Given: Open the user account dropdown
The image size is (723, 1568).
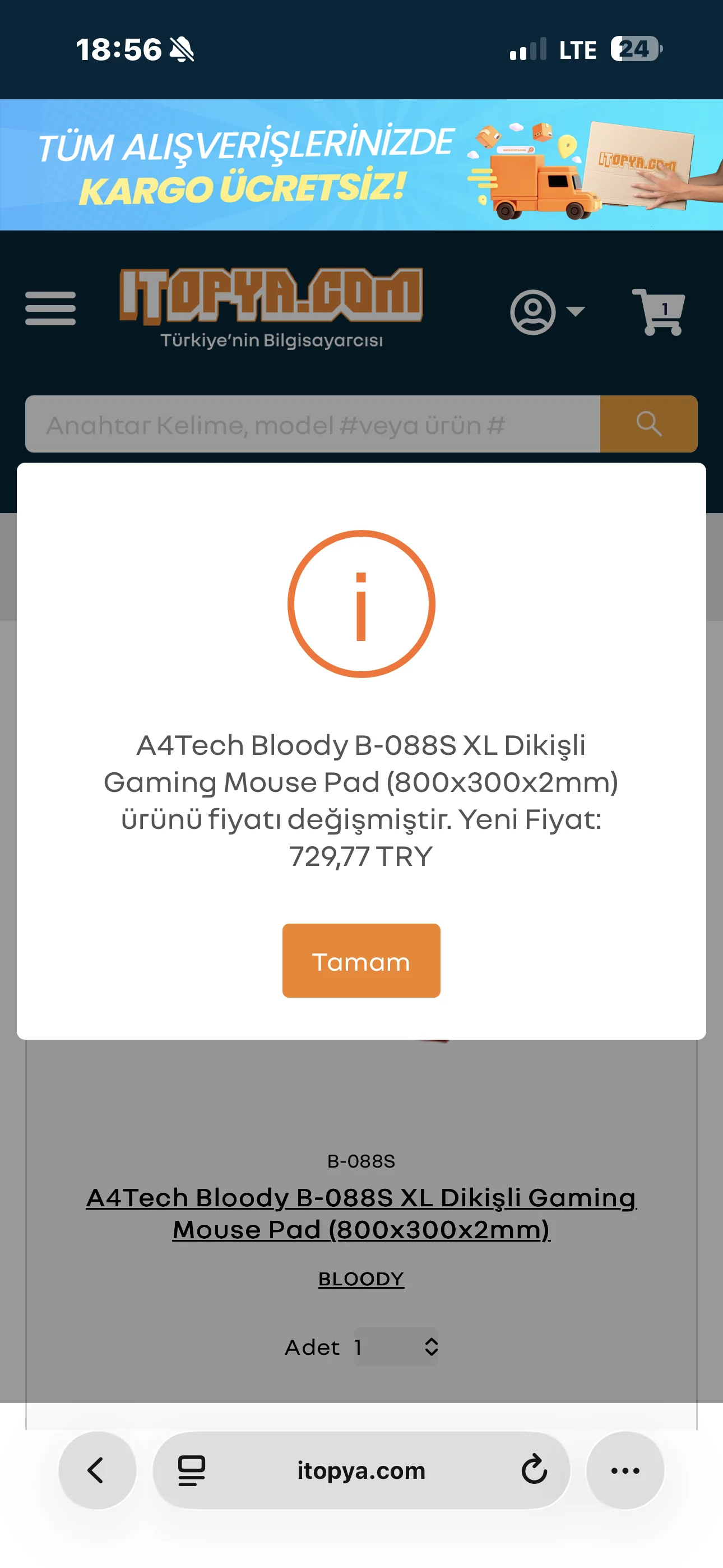Looking at the screenshot, I should point(546,312).
